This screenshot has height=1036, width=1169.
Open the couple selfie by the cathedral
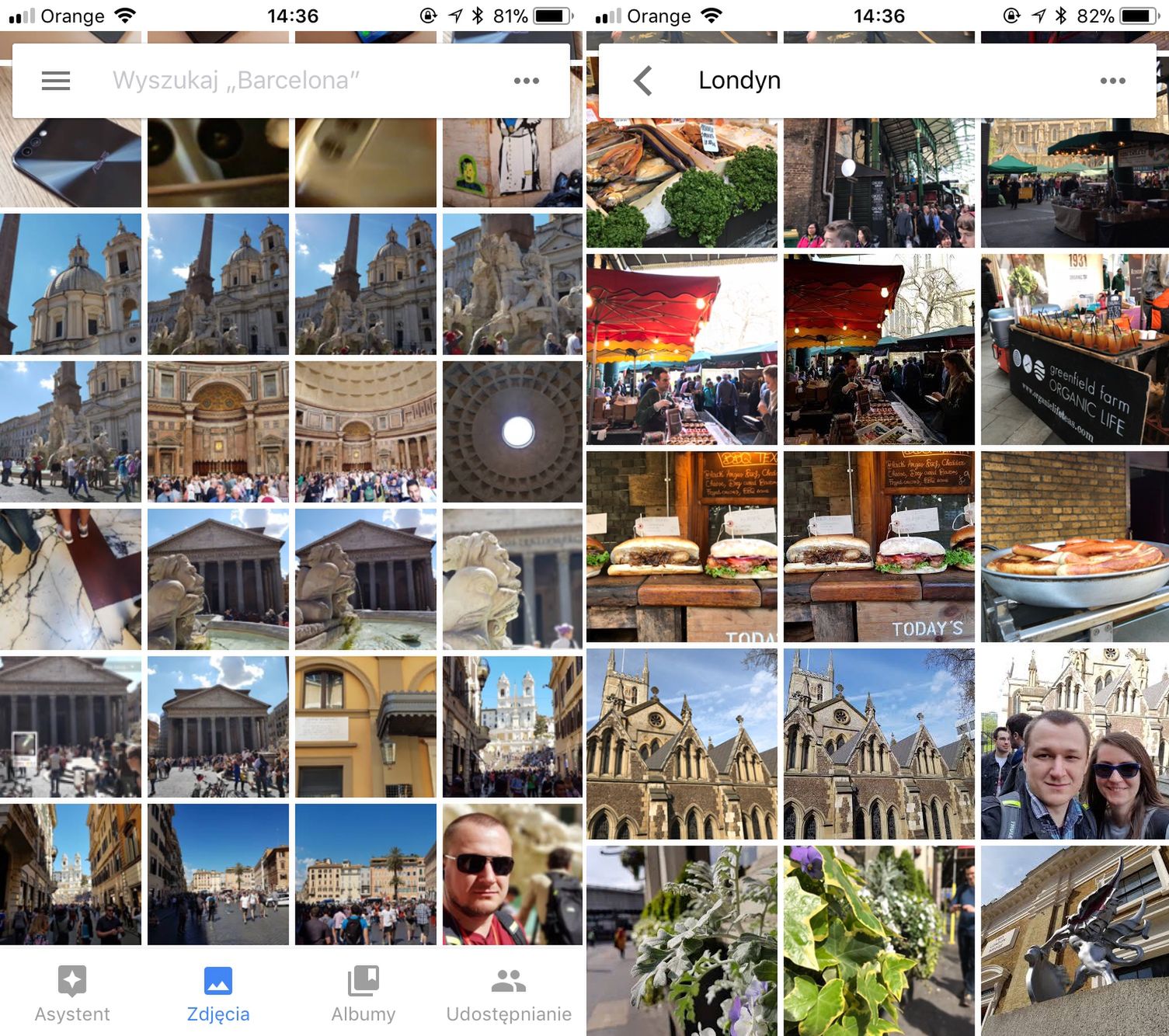coord(1075,744)
